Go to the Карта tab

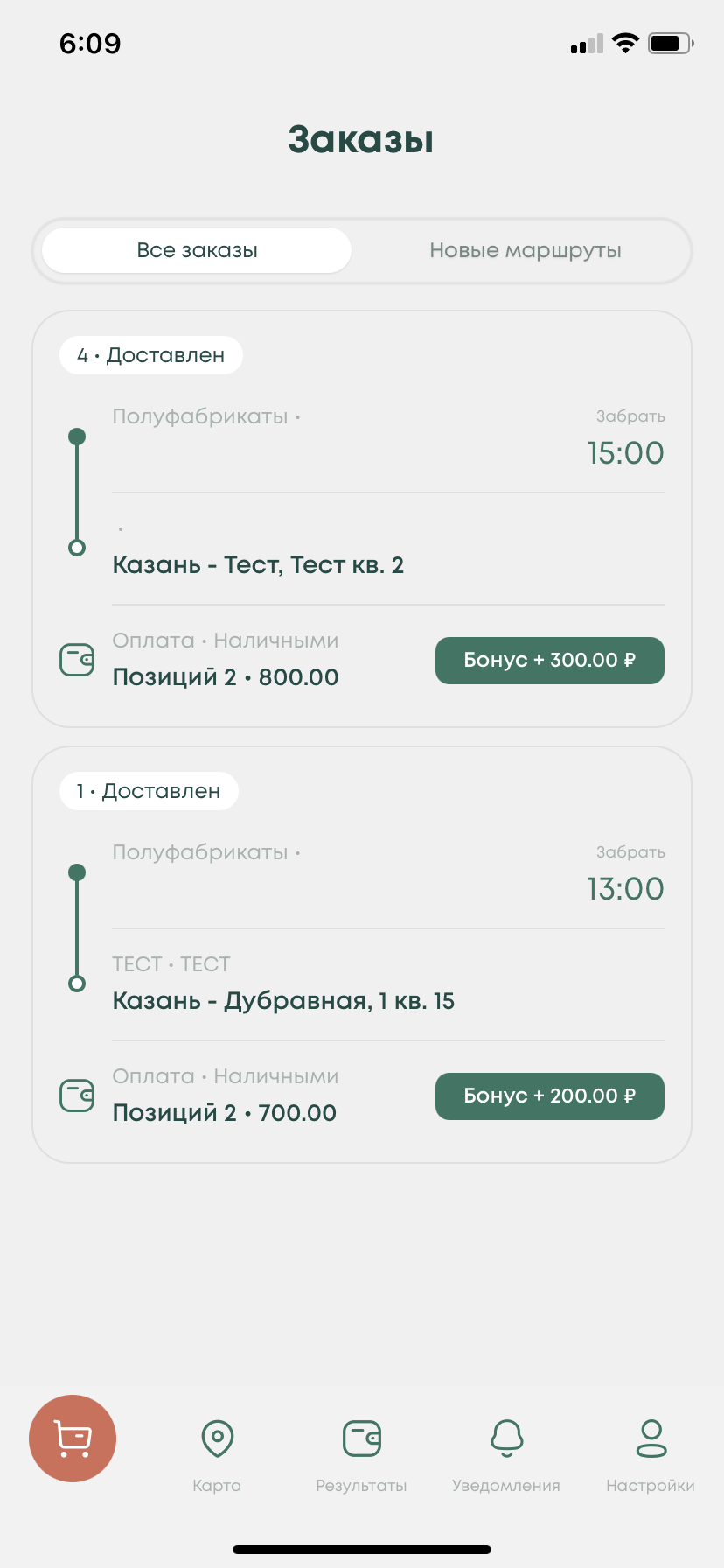(217, 1452)
